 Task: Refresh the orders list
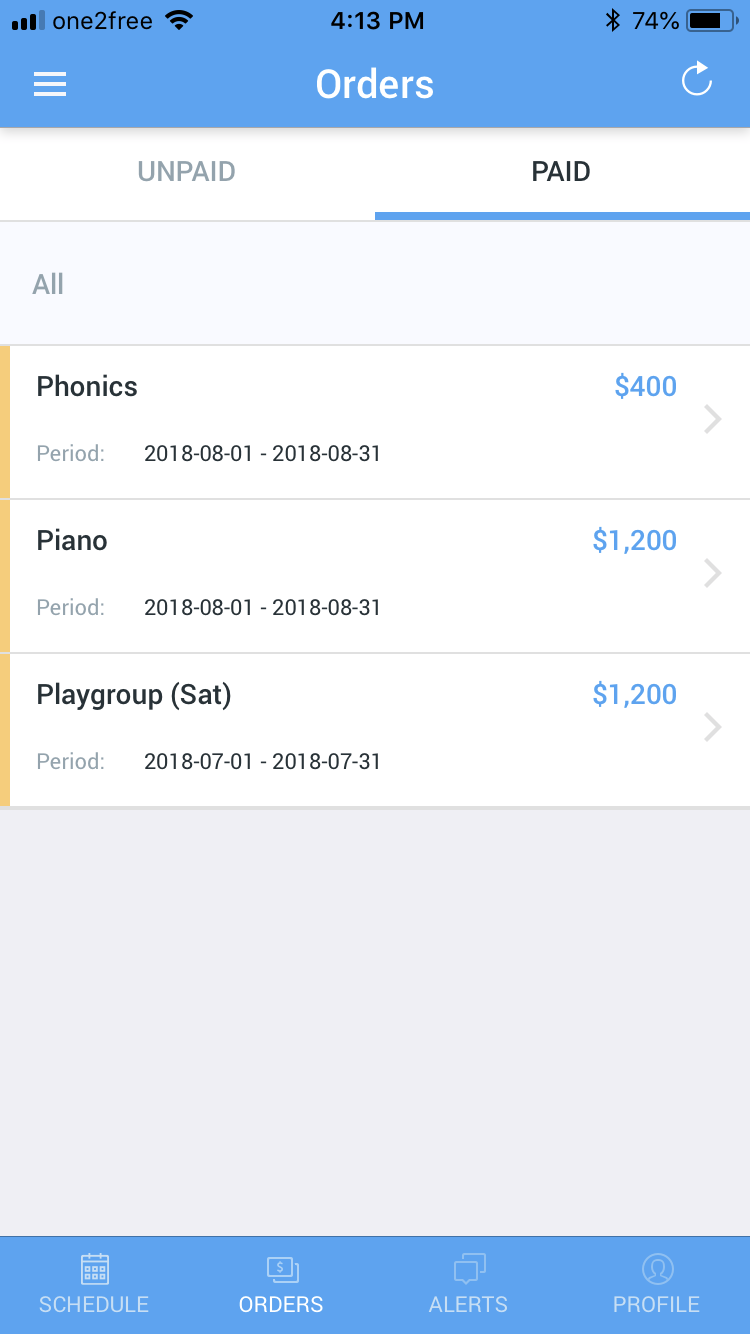[696, 80]
